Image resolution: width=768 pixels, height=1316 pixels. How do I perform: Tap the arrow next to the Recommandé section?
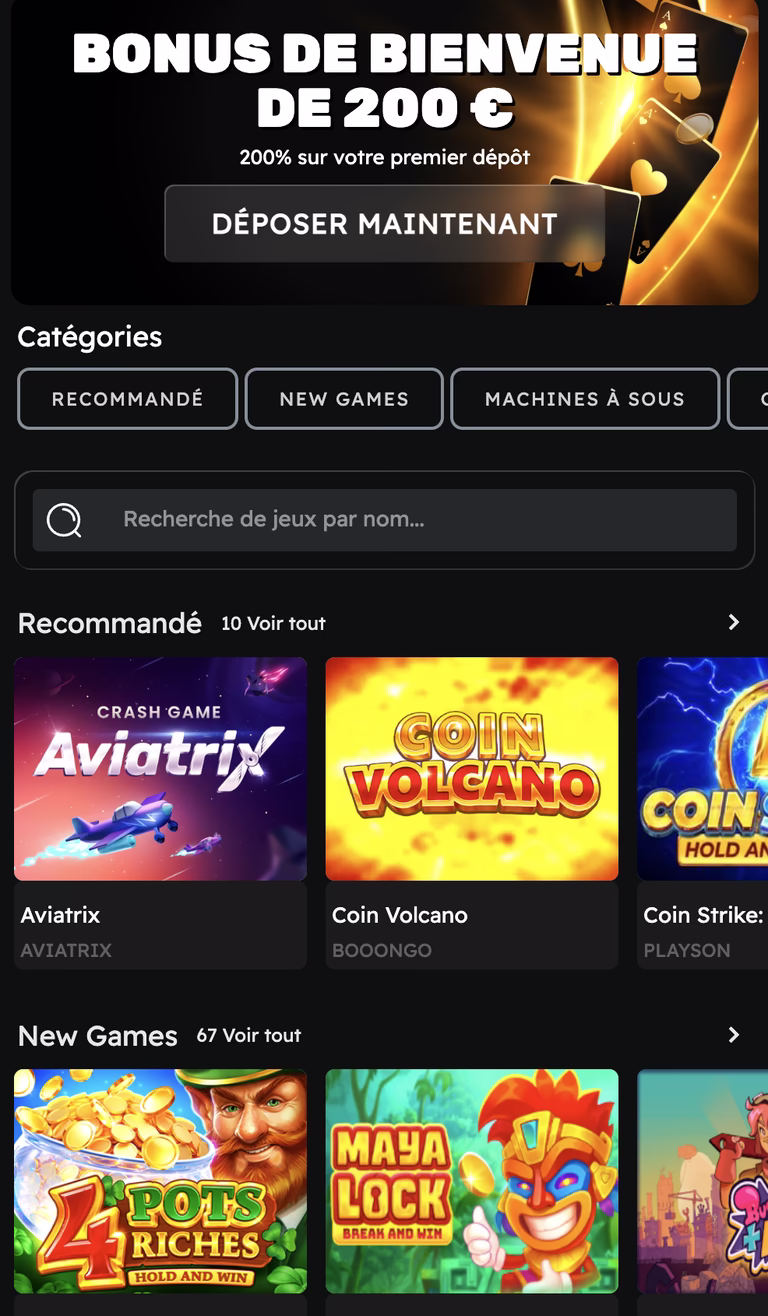coord(733,622)
